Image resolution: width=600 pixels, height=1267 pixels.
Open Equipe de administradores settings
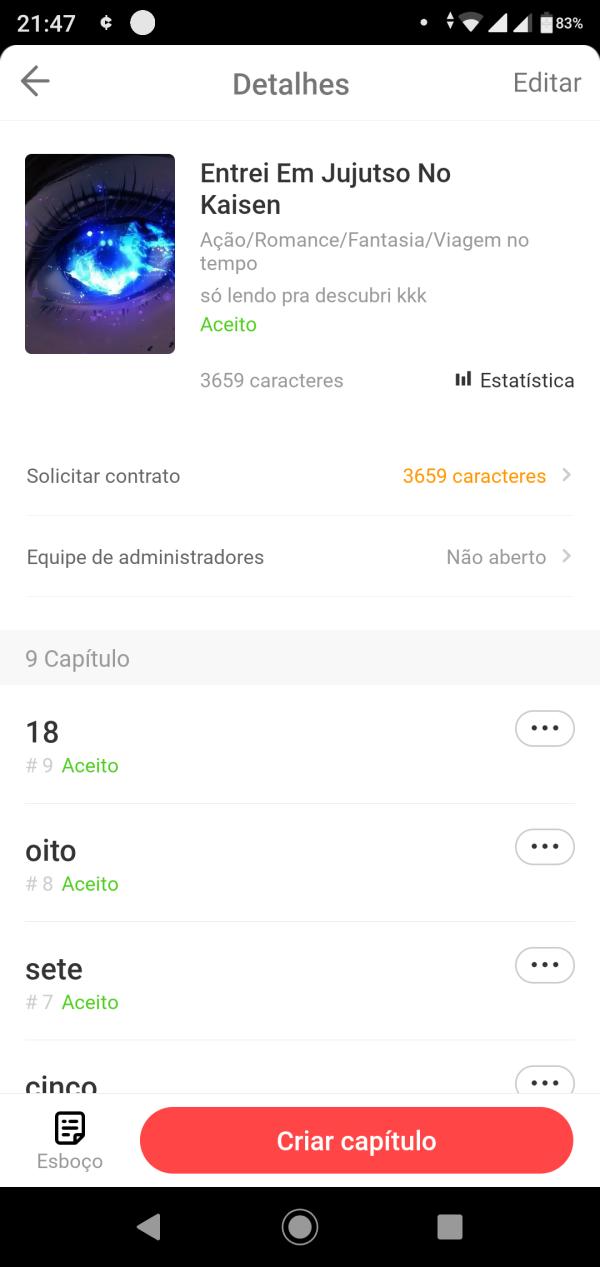click(300, 557)
